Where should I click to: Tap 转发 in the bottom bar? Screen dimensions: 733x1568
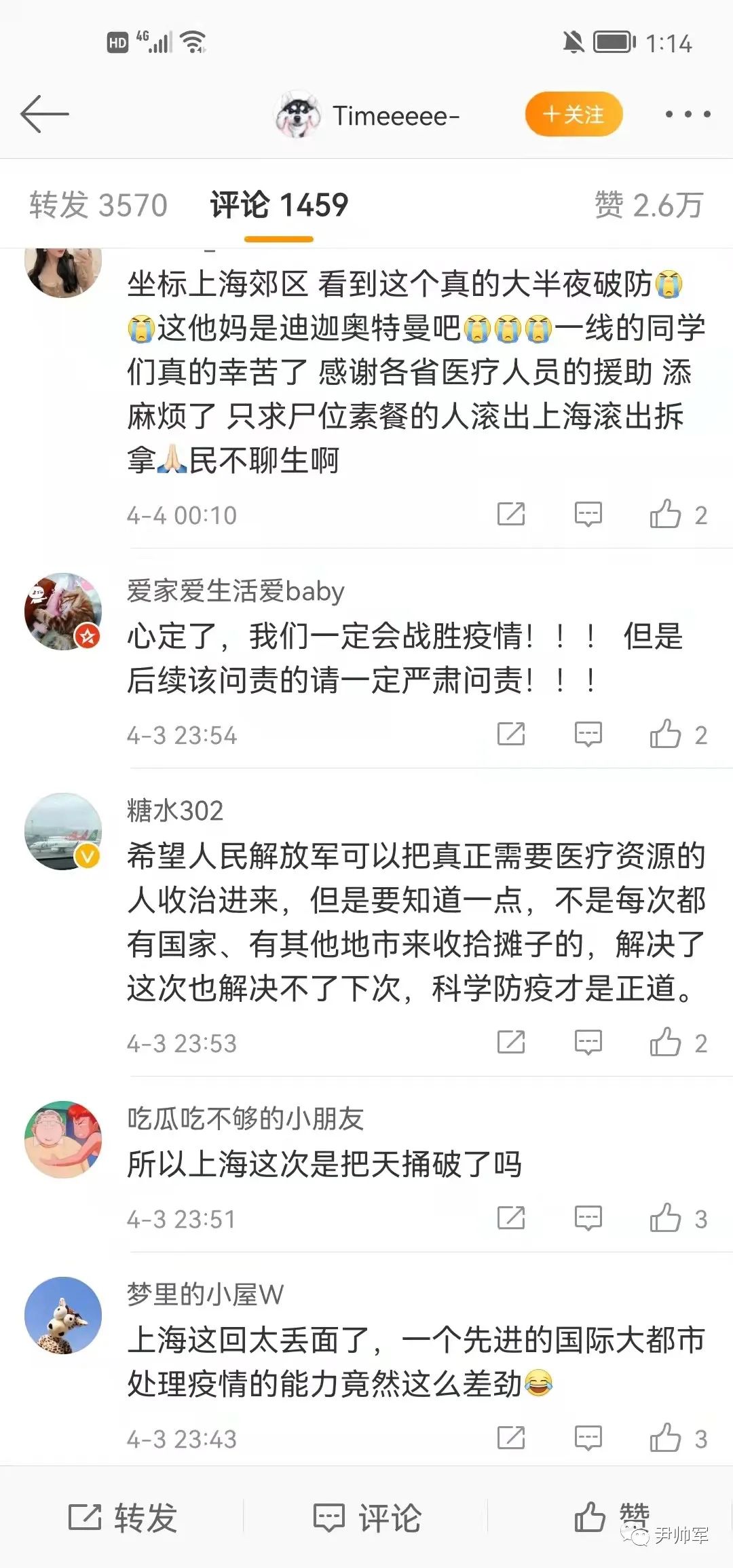click(x=124, y=1518)
